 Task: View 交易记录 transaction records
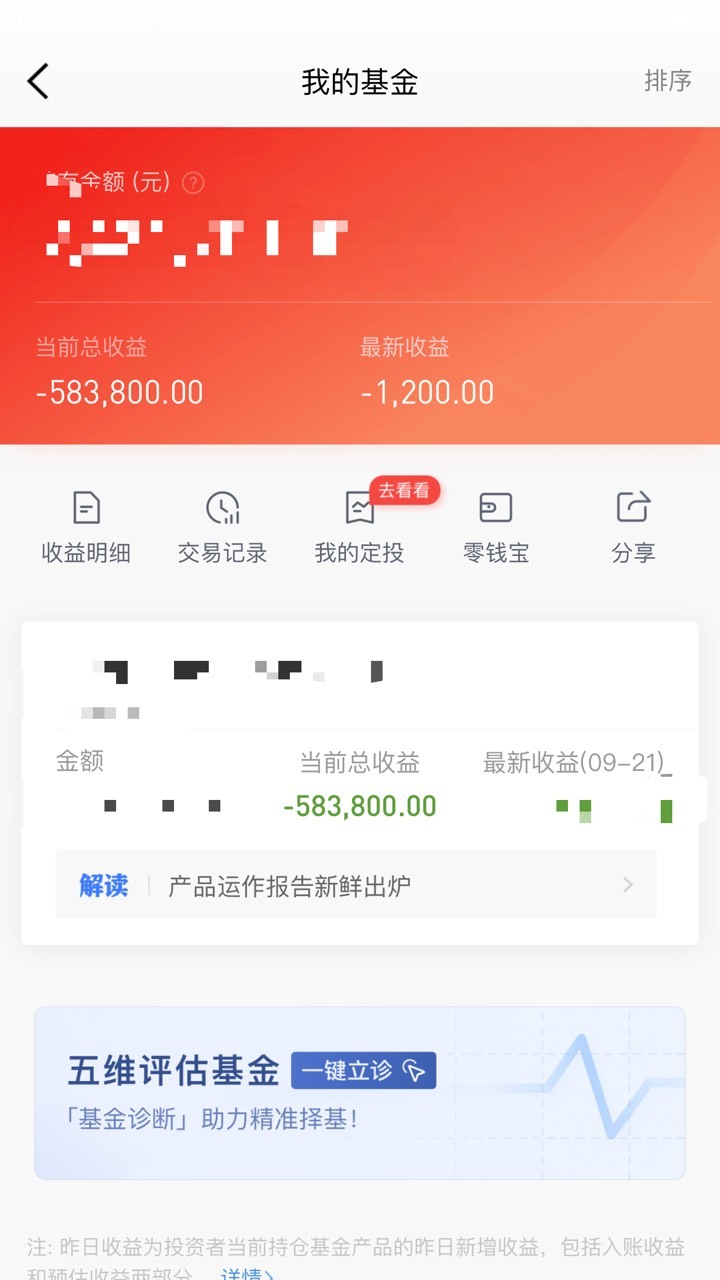point(222,527)
